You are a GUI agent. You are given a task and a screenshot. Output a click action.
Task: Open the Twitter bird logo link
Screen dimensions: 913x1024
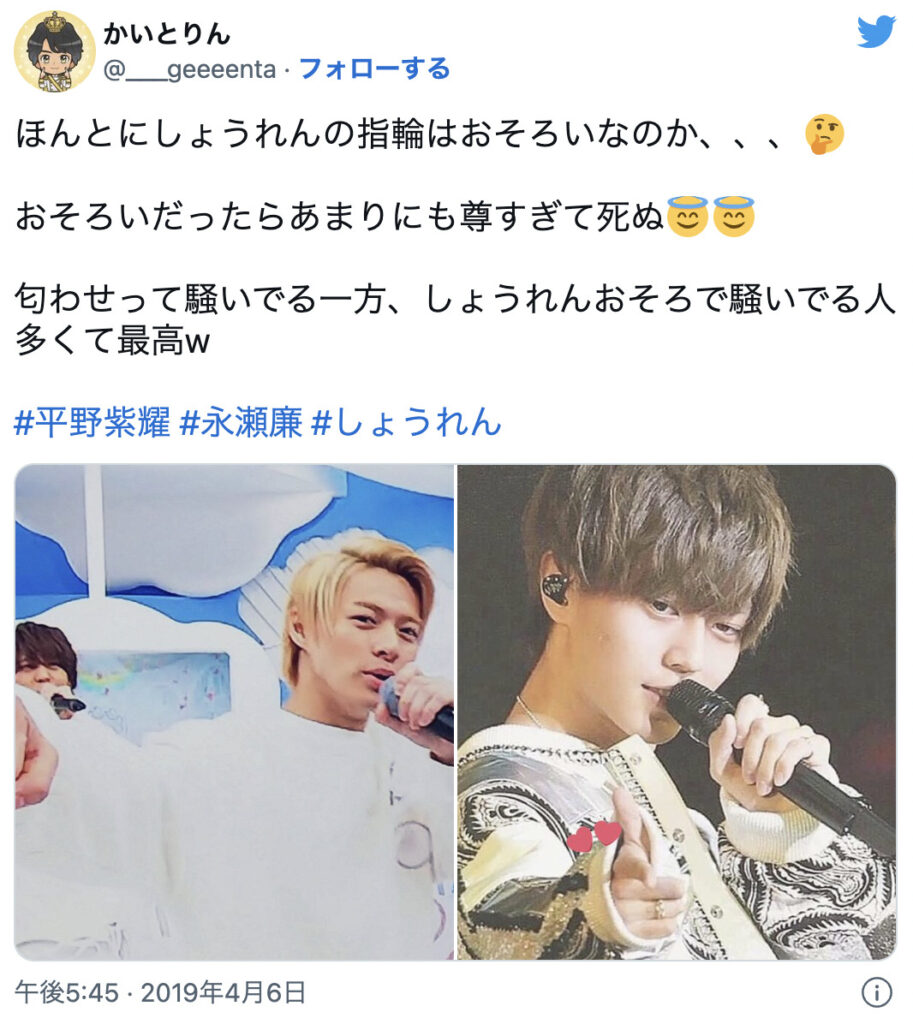point(876,34)
